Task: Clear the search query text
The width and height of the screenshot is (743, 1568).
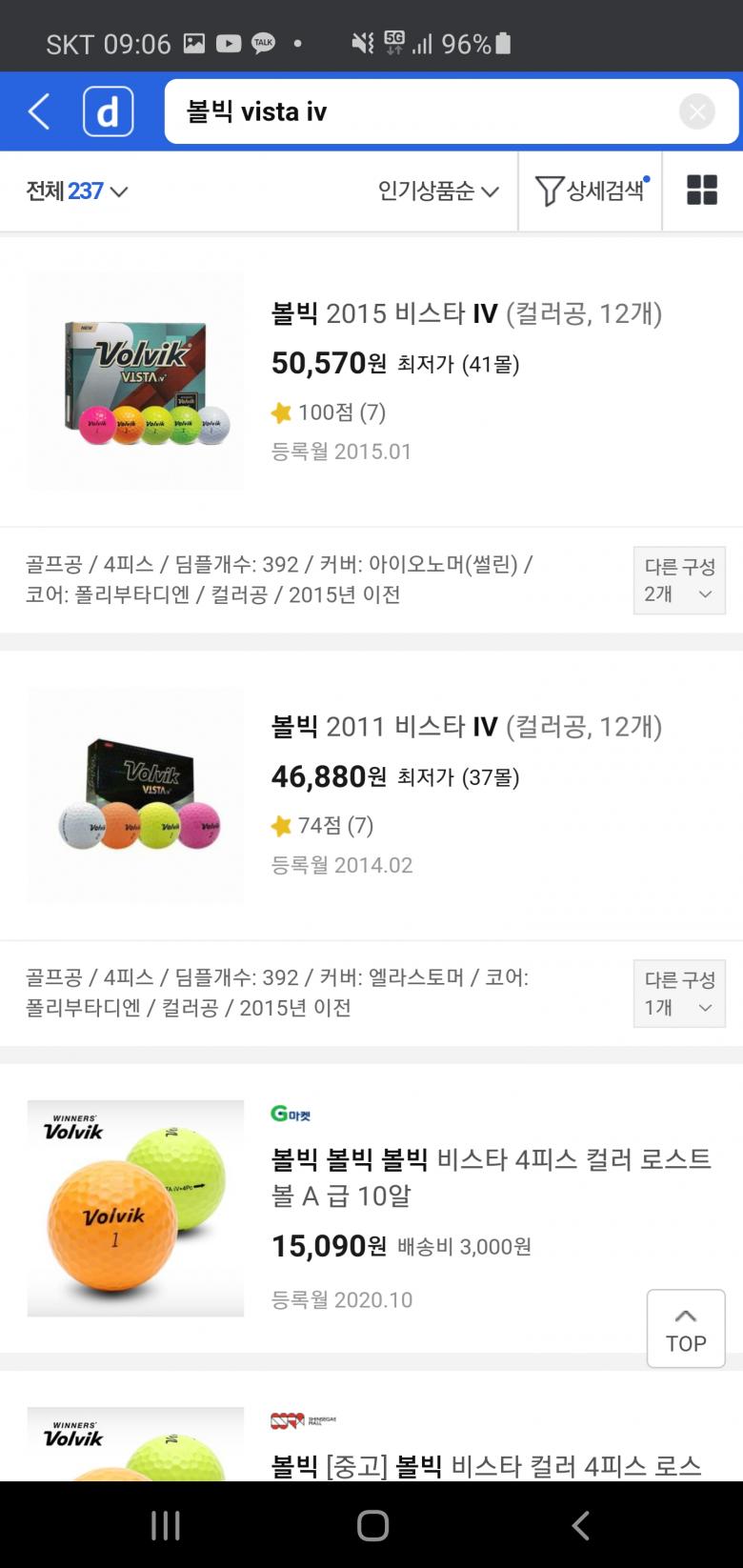Action: pos(696,111)
